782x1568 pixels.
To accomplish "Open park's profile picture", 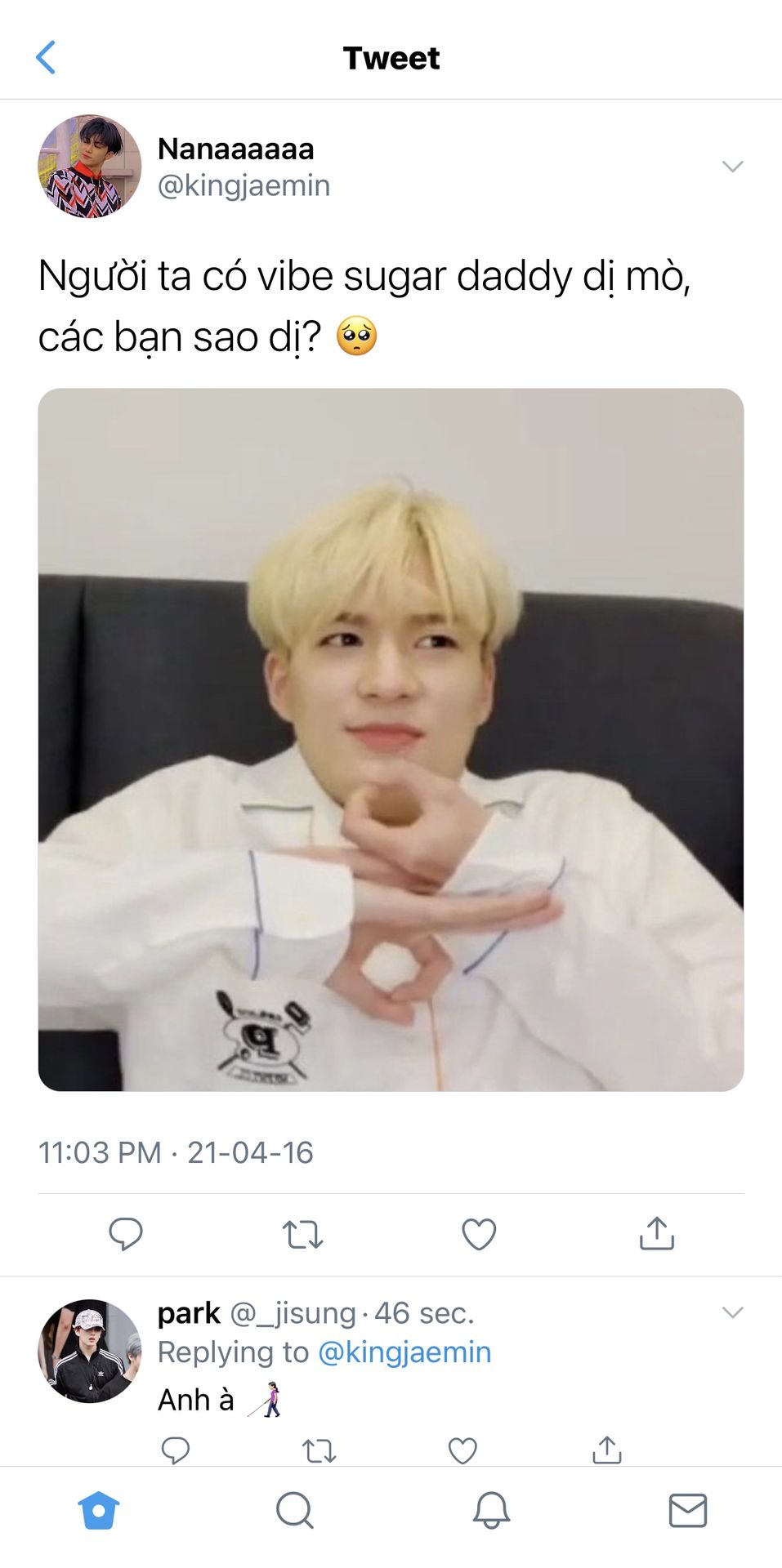I will (x=89, y=1351).
